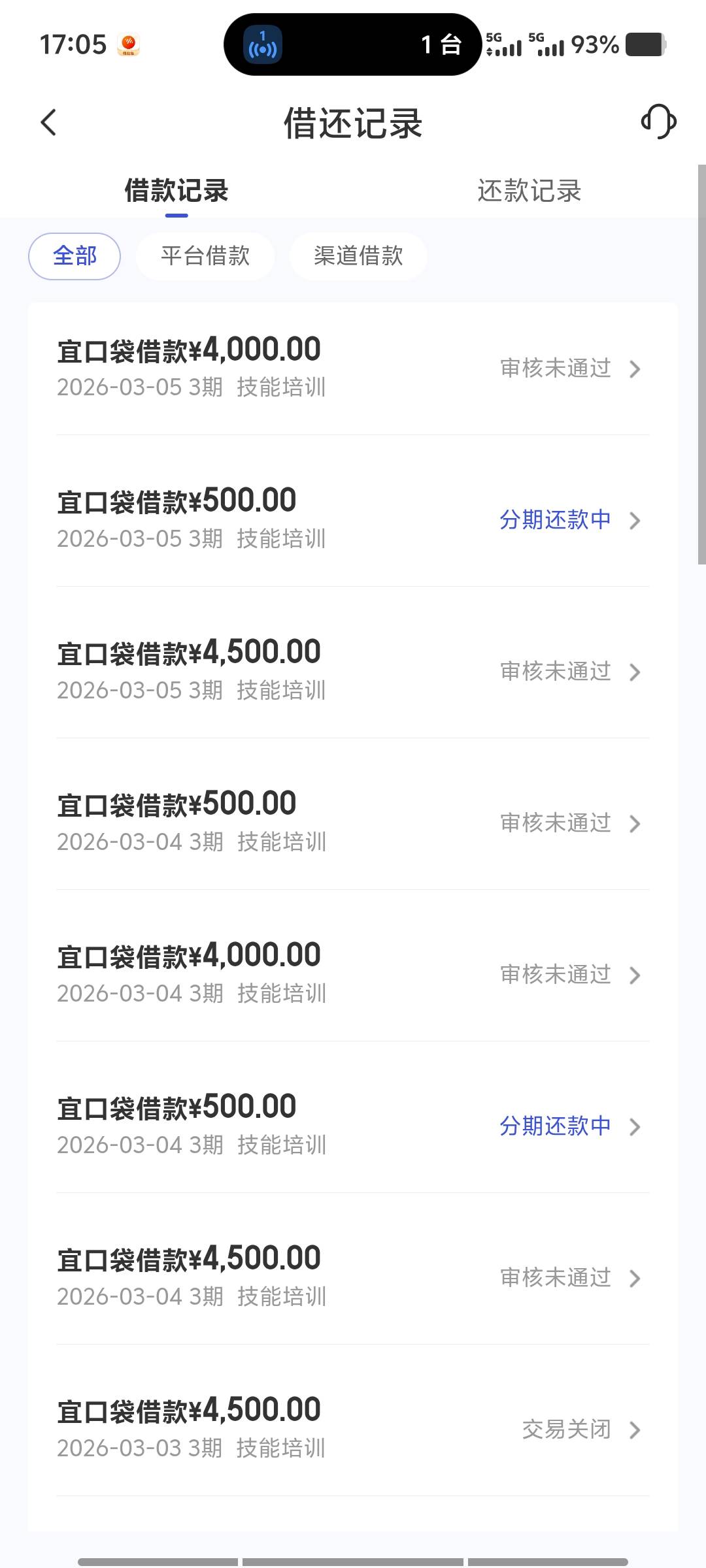Select the 全部 filter chip
The image size is (706, 1568).
pos(75,256)
